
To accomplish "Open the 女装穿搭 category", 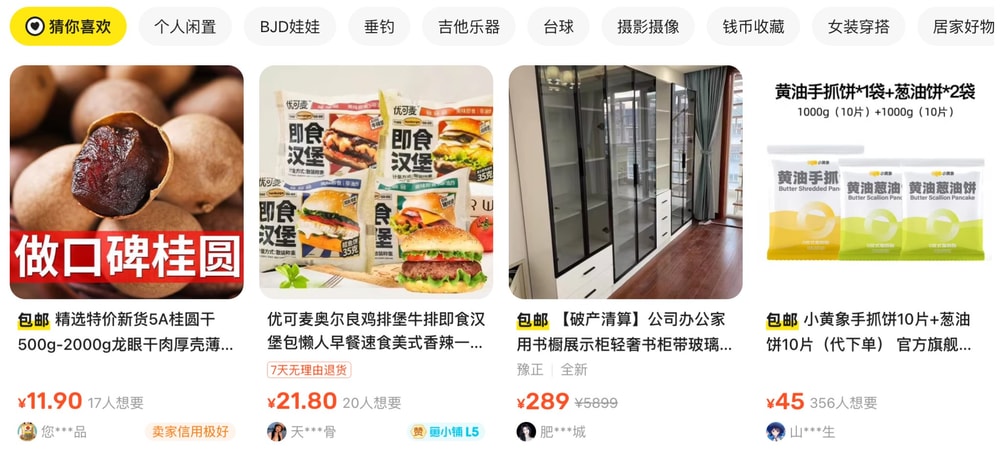I will [x=858, y=27].
